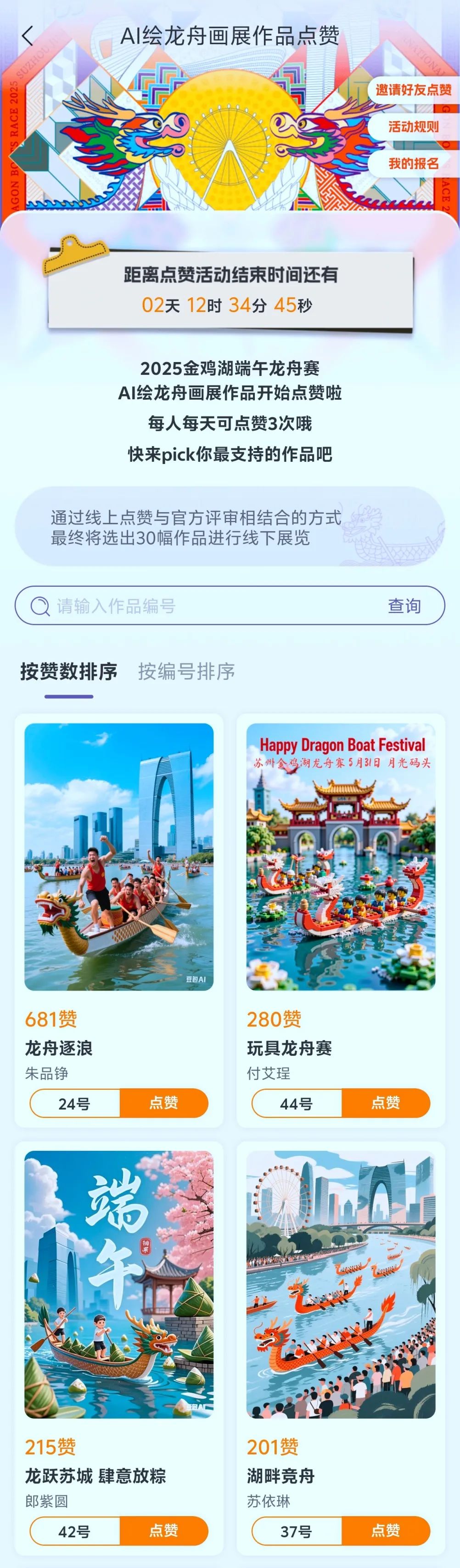This screenshot has width=460, height=1568.
Task: Open the 龙舟逐浪 artwork image
Action: [x=118, y=856]
